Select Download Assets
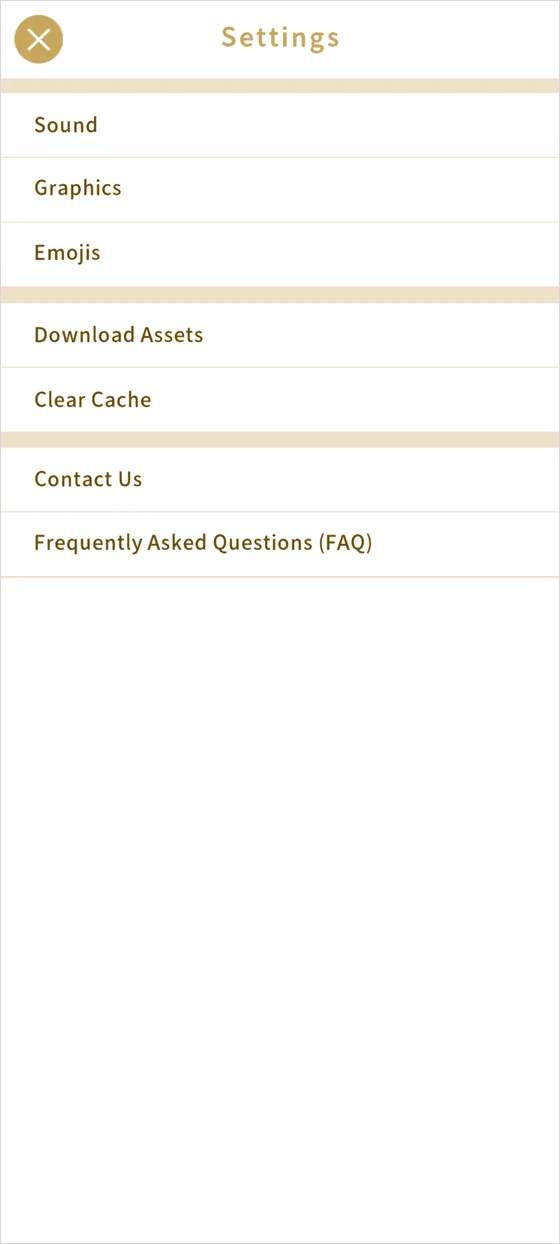560x1244 pixels. click(280, 335)
